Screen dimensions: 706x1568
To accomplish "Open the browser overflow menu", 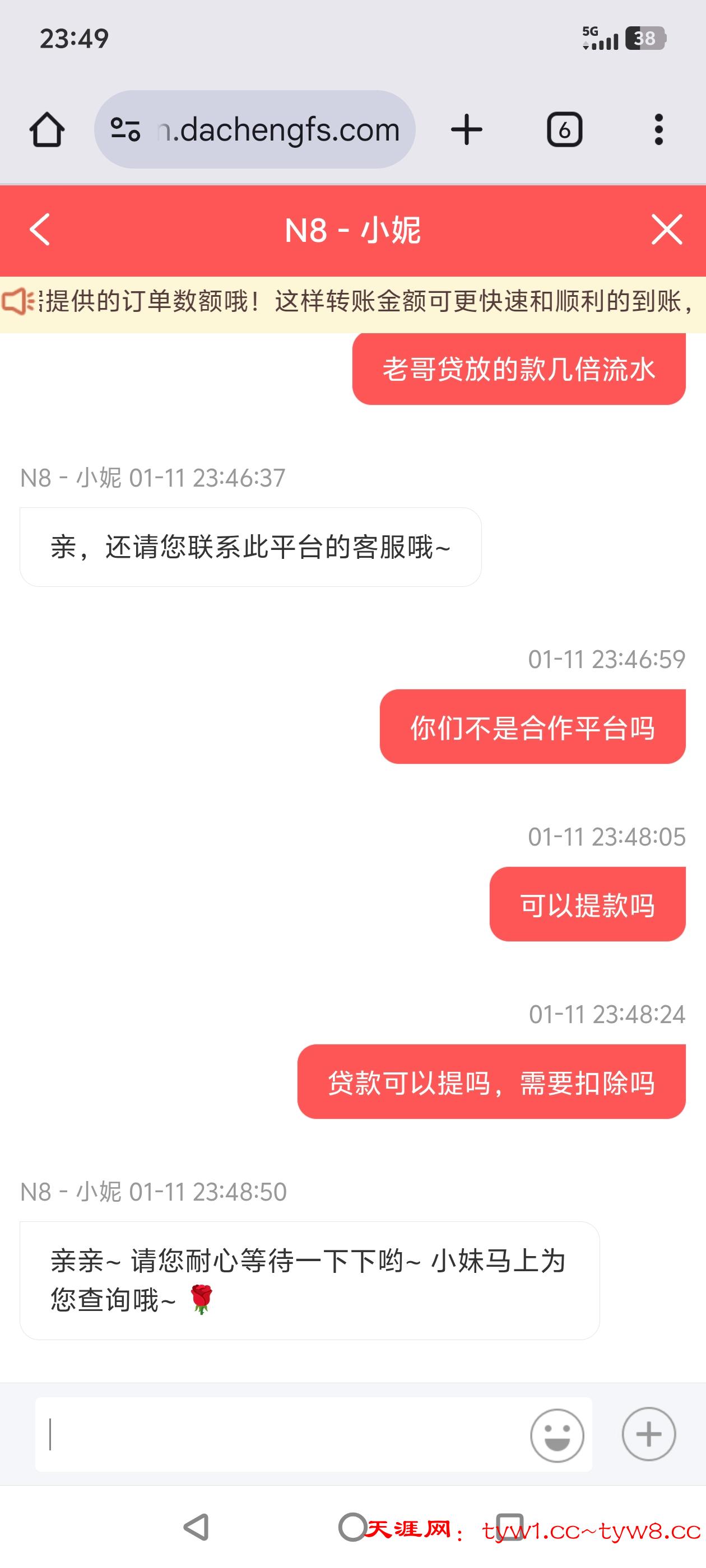I will [658, 130].
